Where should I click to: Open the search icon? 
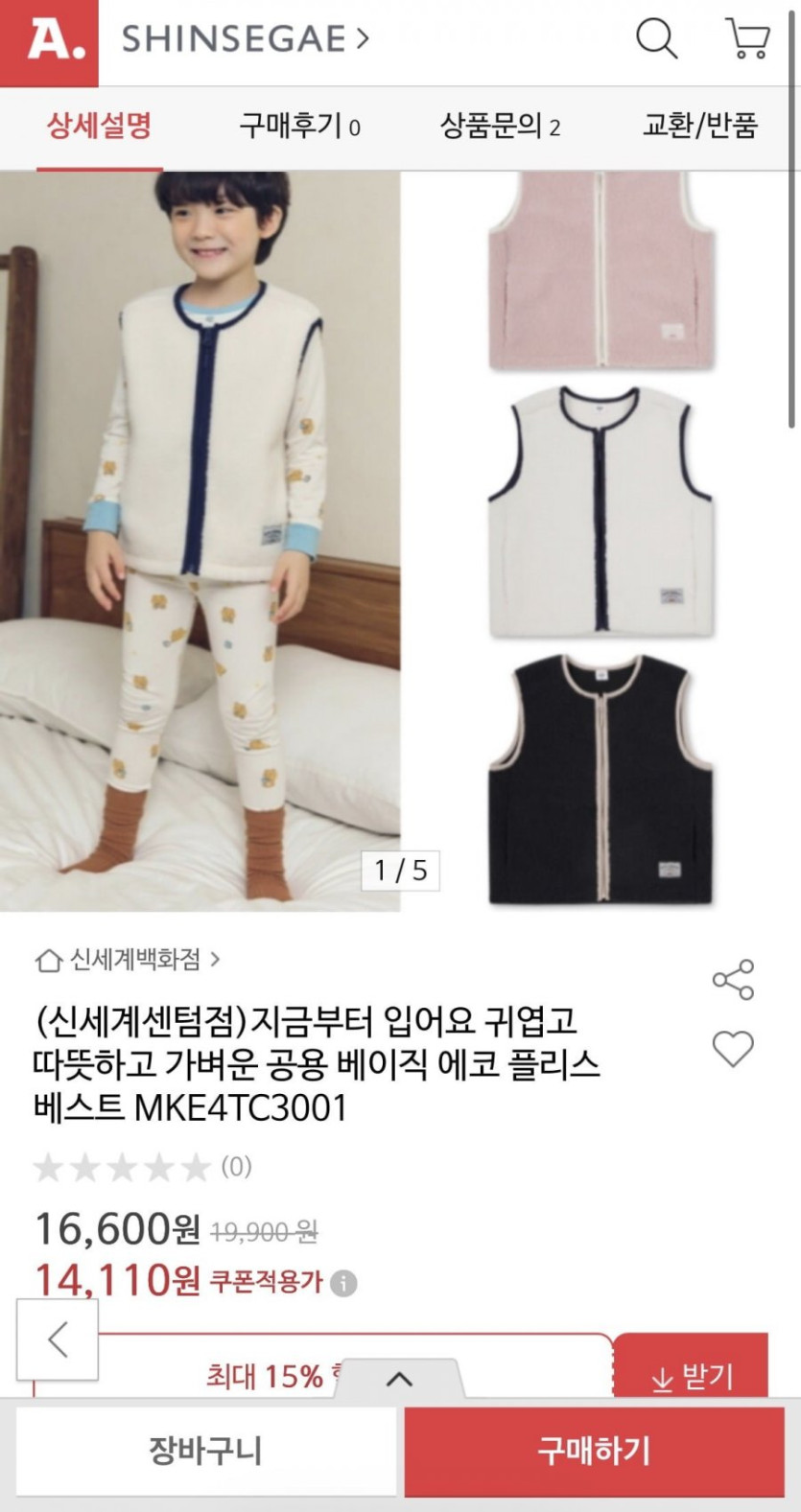tap(656, 39)
